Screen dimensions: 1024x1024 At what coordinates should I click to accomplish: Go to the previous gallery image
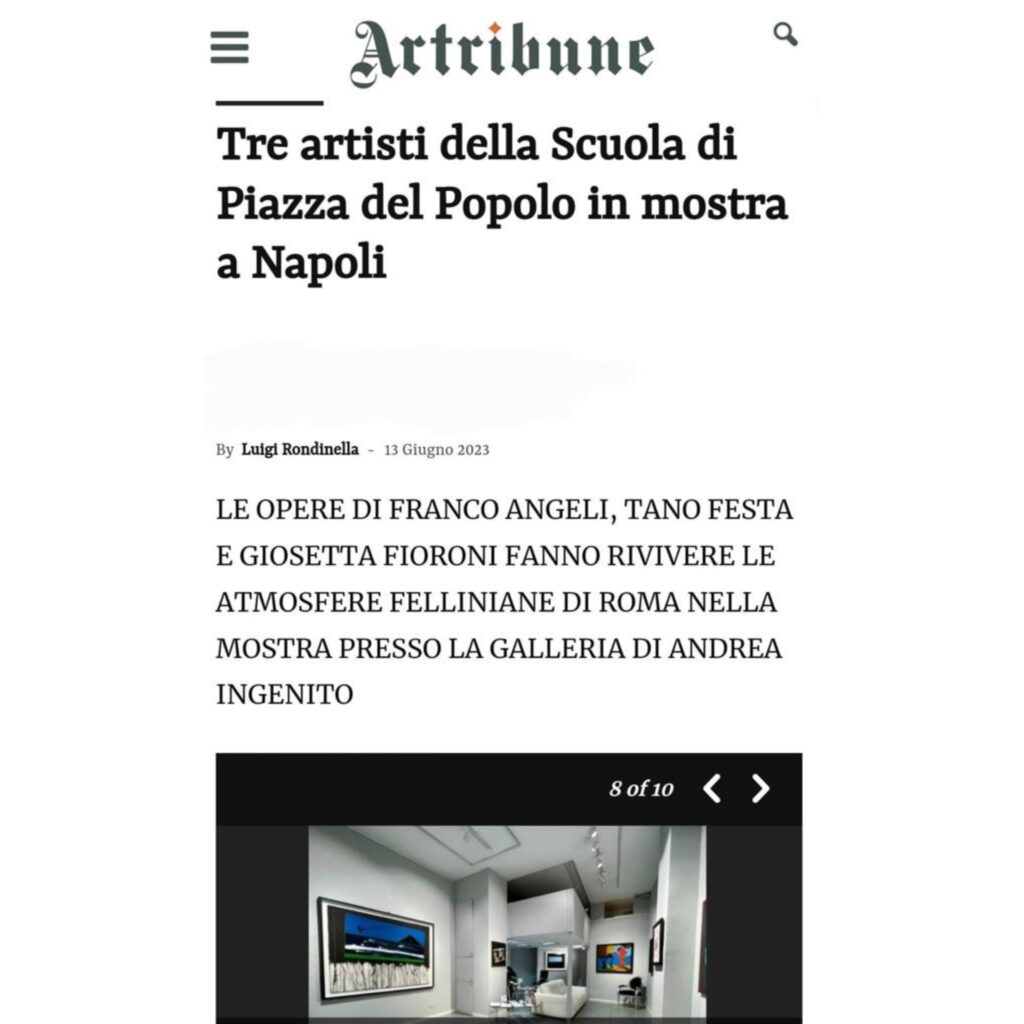pos(712,789)
